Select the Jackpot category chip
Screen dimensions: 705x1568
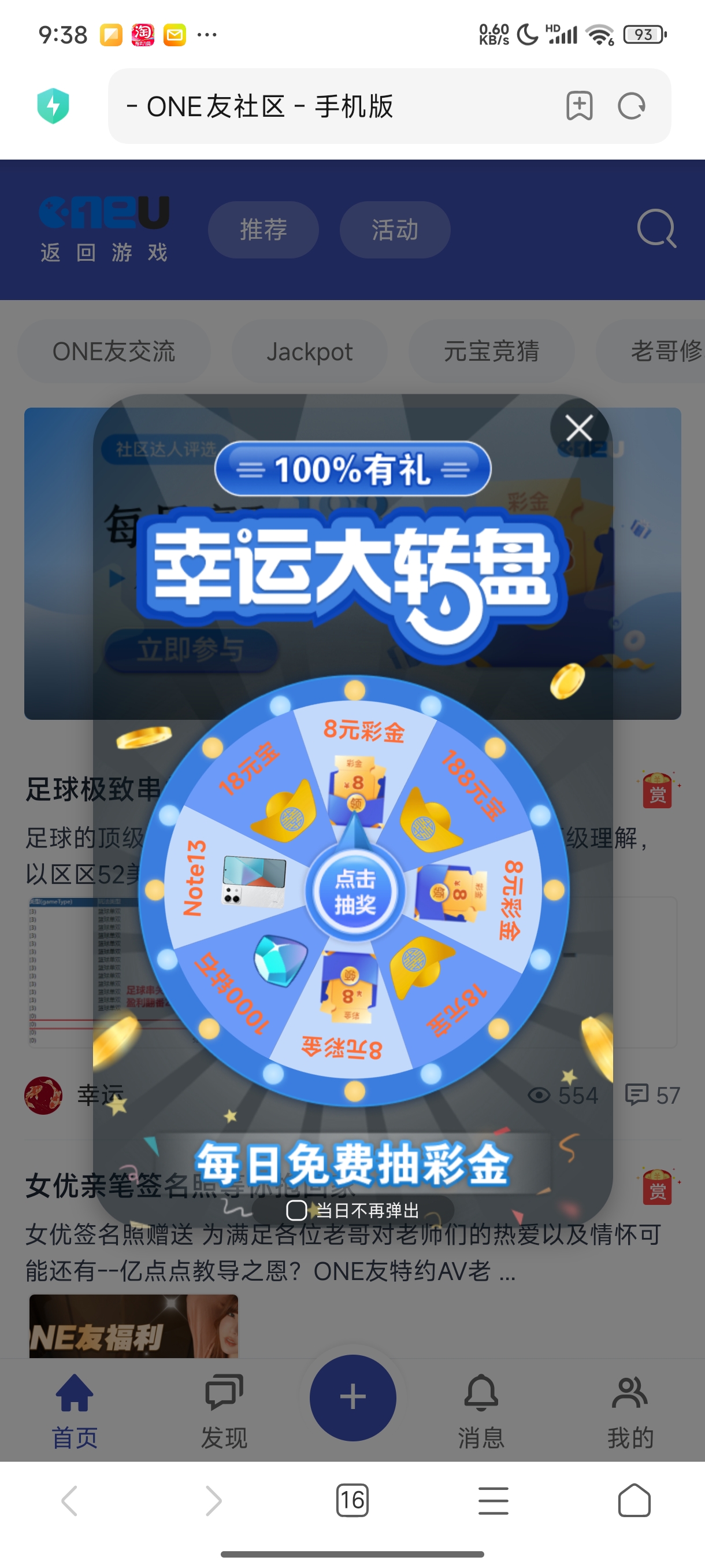(x=309, y=351)
